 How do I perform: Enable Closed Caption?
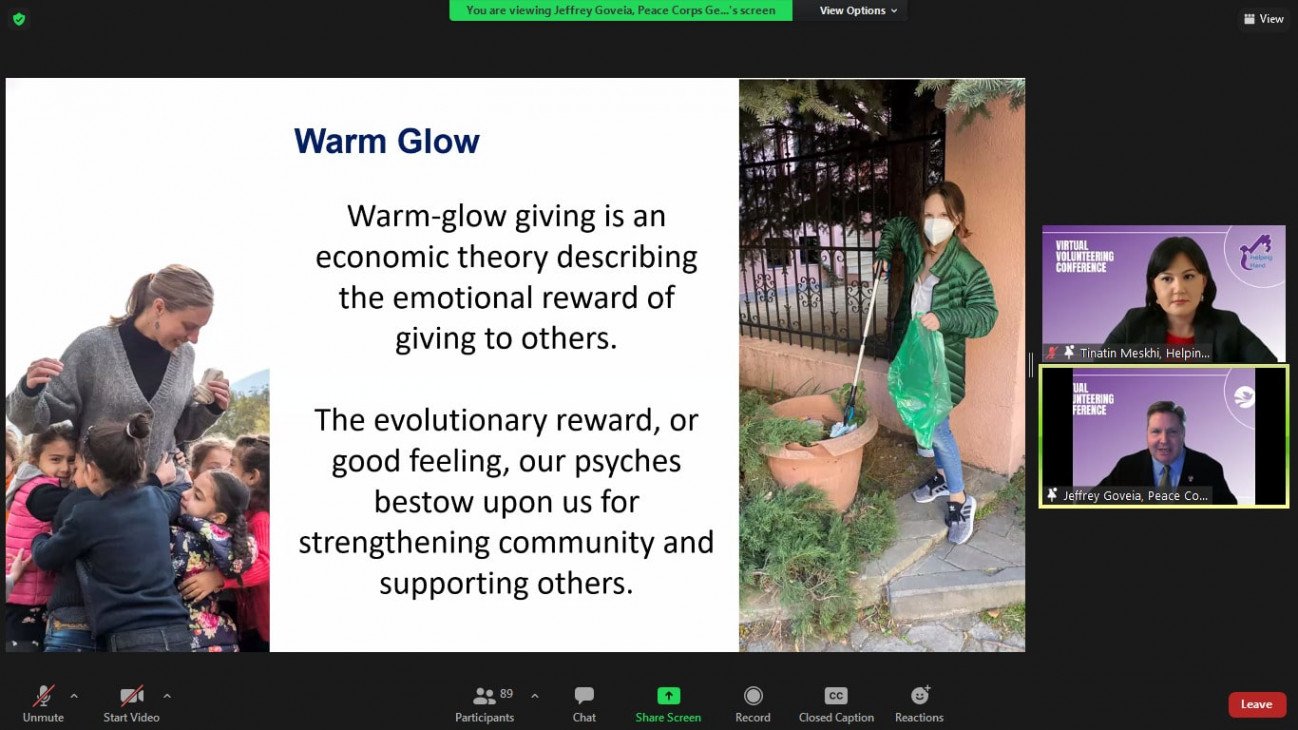tap(836, 702)
